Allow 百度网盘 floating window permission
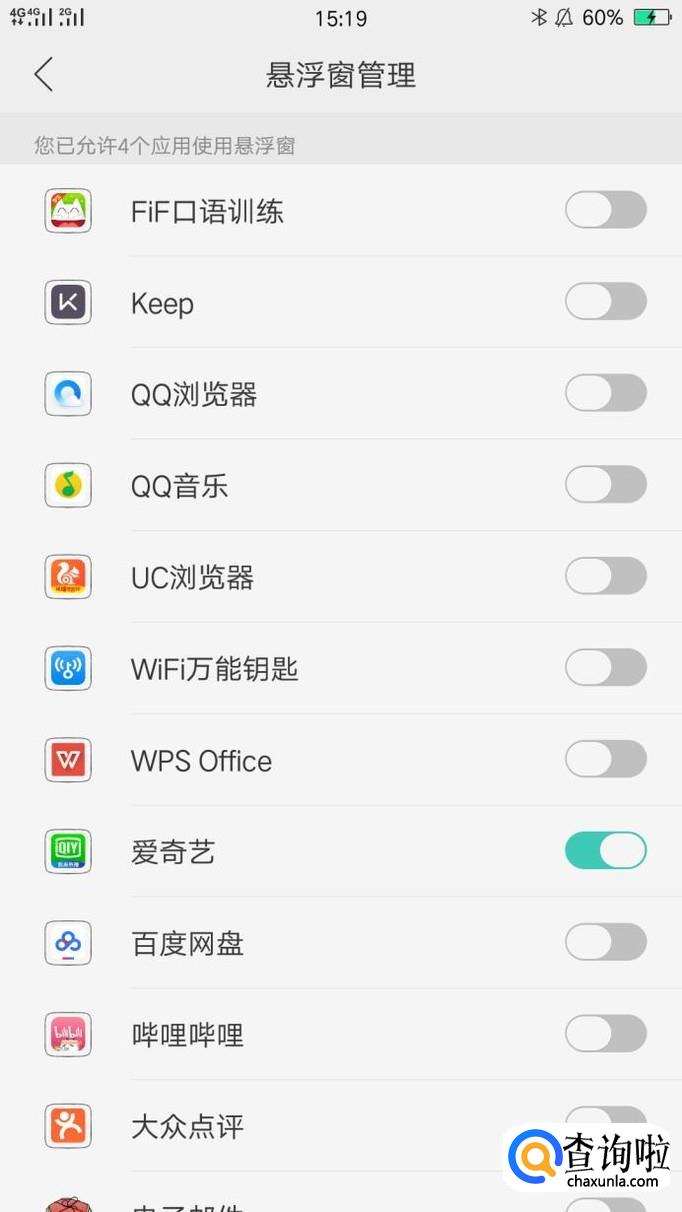Viewport: 682px width, 1212px height. click(605, 943)
